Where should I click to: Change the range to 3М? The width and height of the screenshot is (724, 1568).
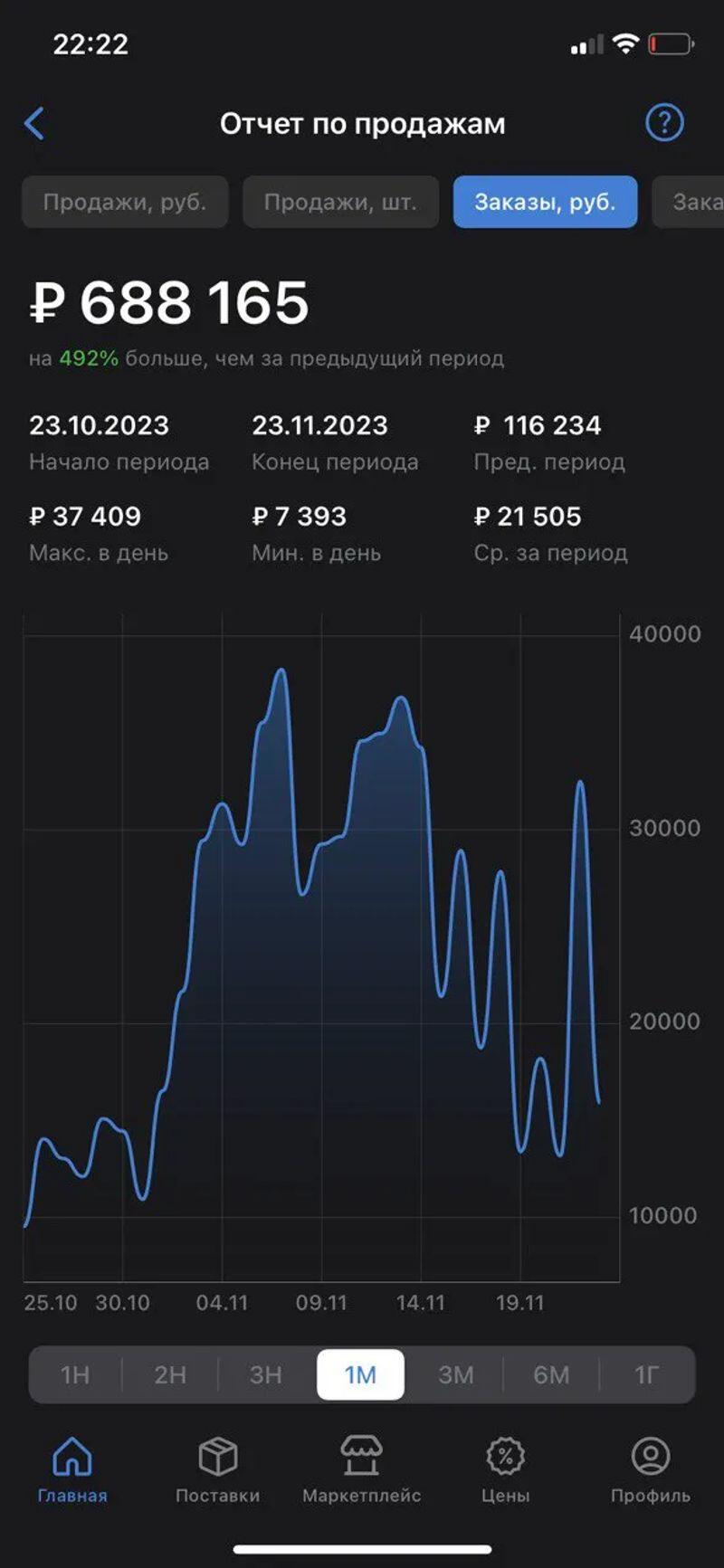456,1375
